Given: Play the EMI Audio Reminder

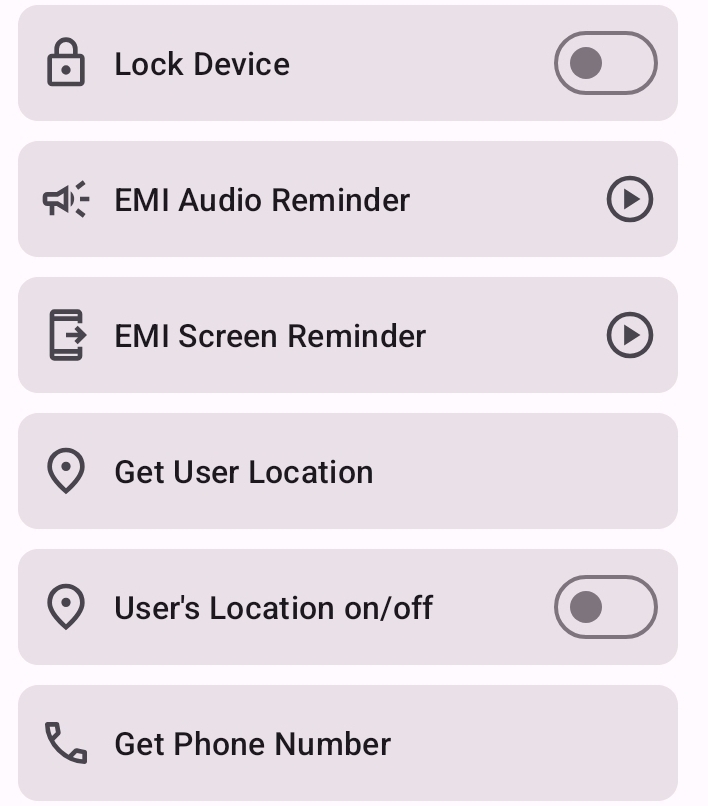Looking at the screenshot, I should click(x=630, y=200).
